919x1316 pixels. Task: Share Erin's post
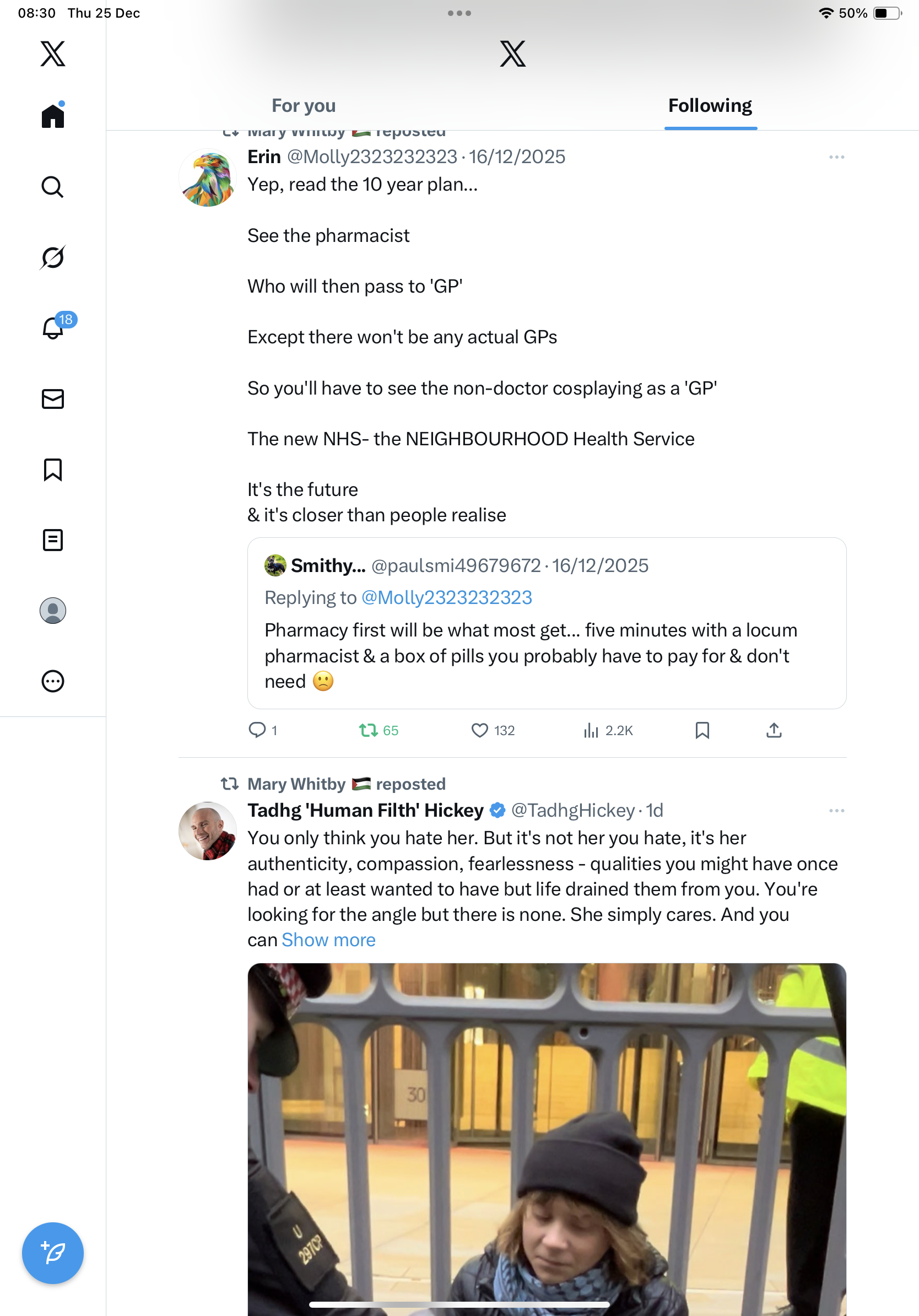point(774,730)
